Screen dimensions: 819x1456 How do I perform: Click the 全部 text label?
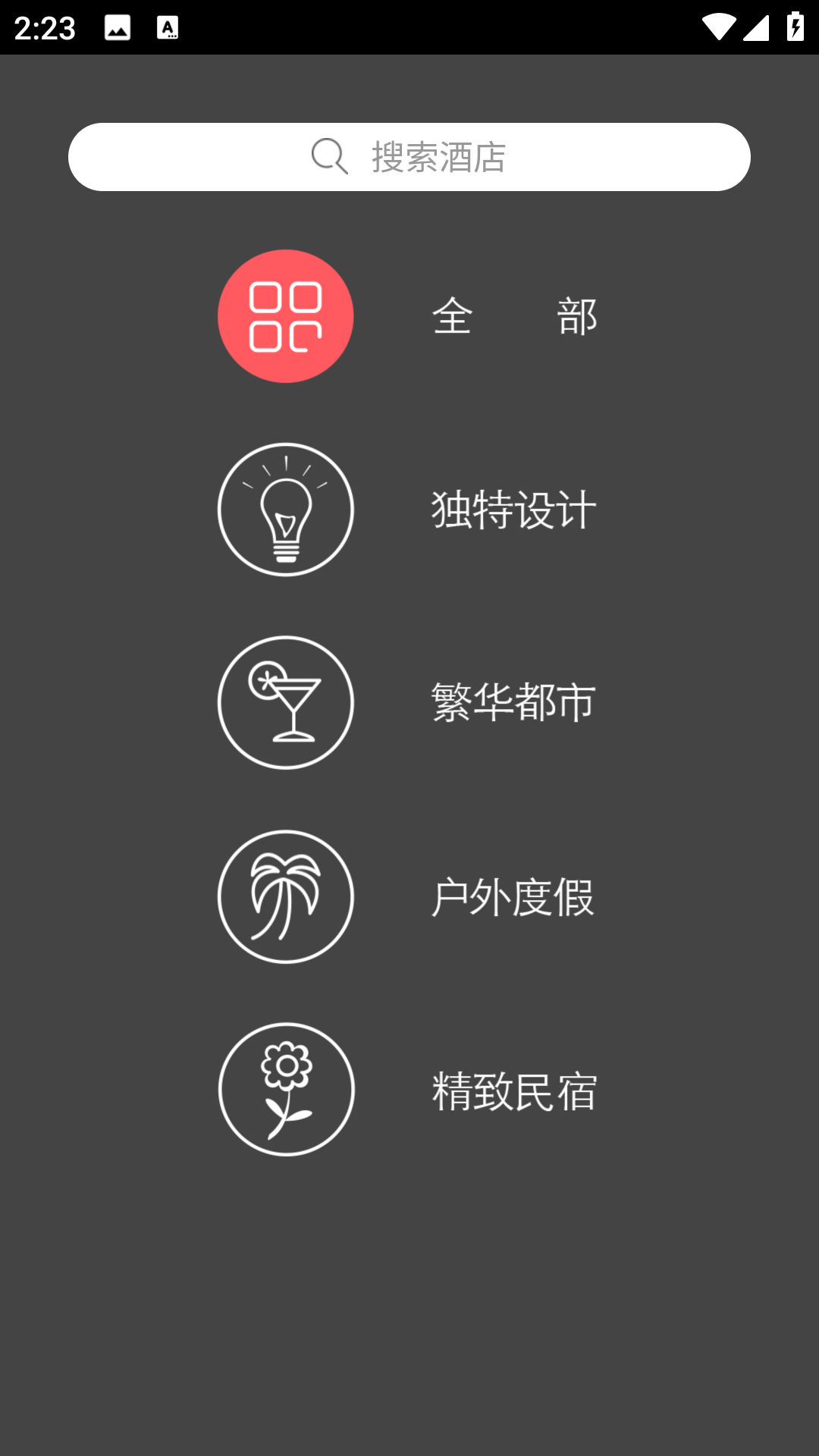[x=513, y=316]
